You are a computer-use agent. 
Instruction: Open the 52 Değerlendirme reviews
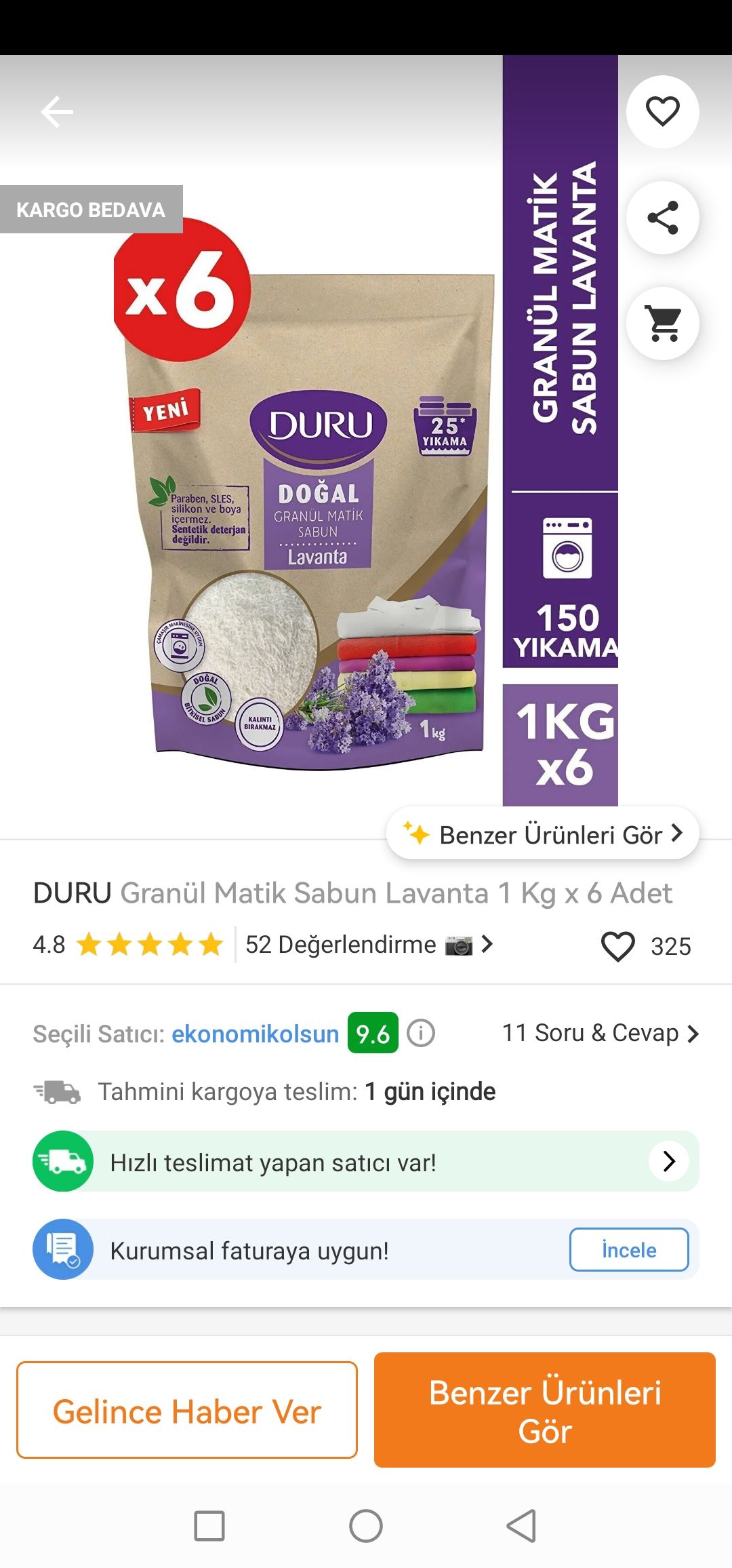[369, 945]
